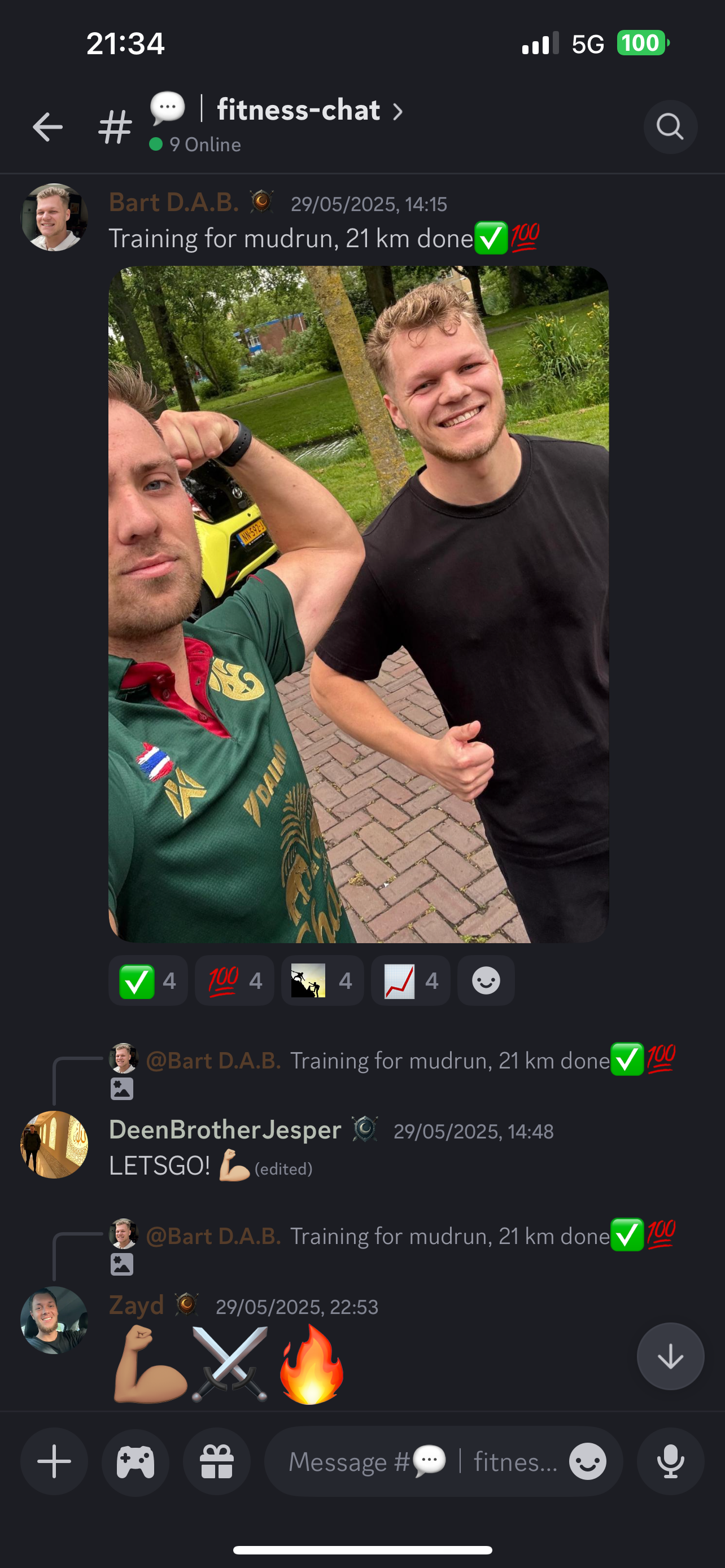The width and height of the screenshot is (725, 1568).
Task: Jump to message replied by DeenBrotherJesper
Action: tap(392, 1061)
